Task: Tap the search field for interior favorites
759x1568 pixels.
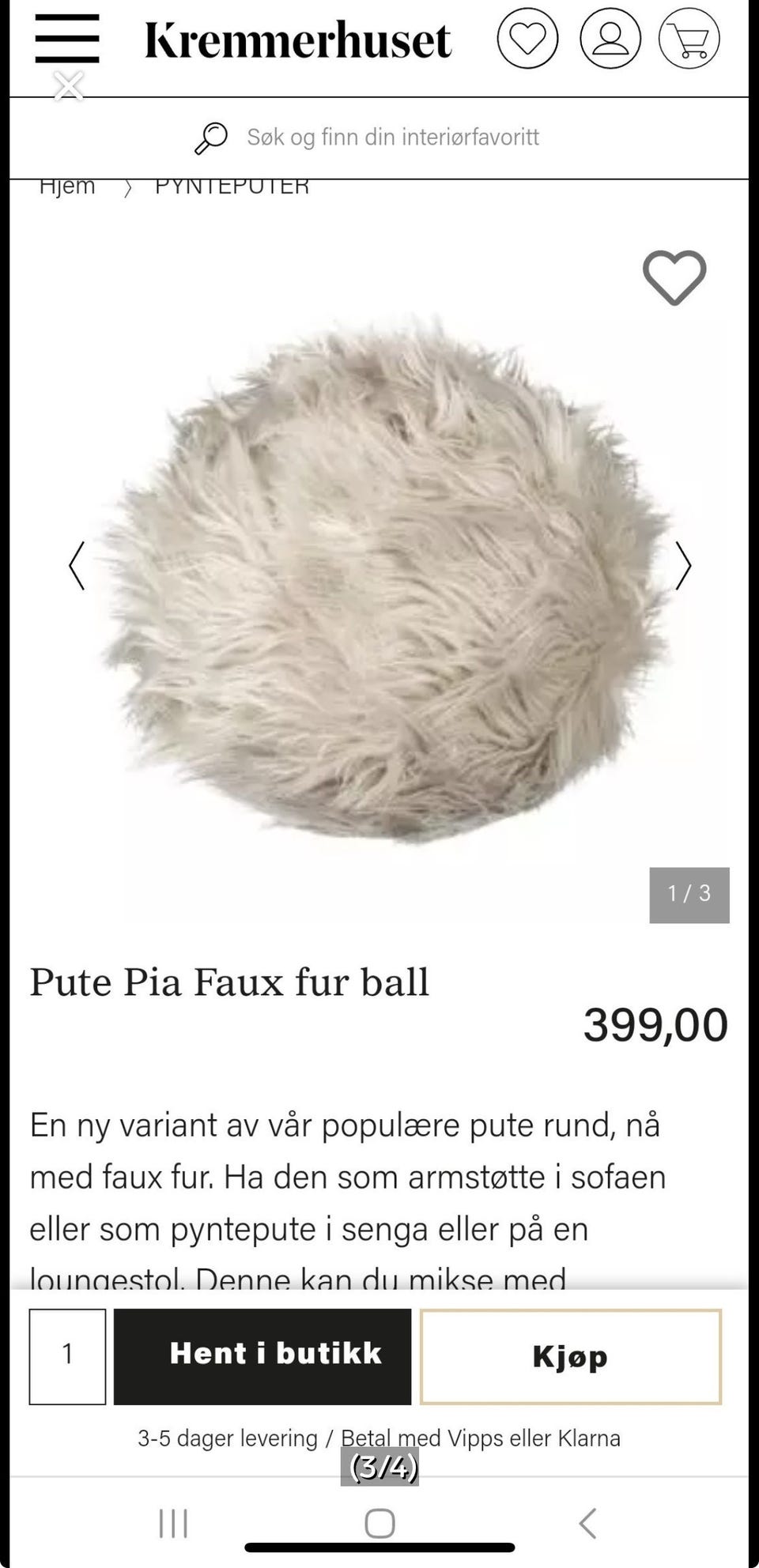Action: (x=392, y=138)
